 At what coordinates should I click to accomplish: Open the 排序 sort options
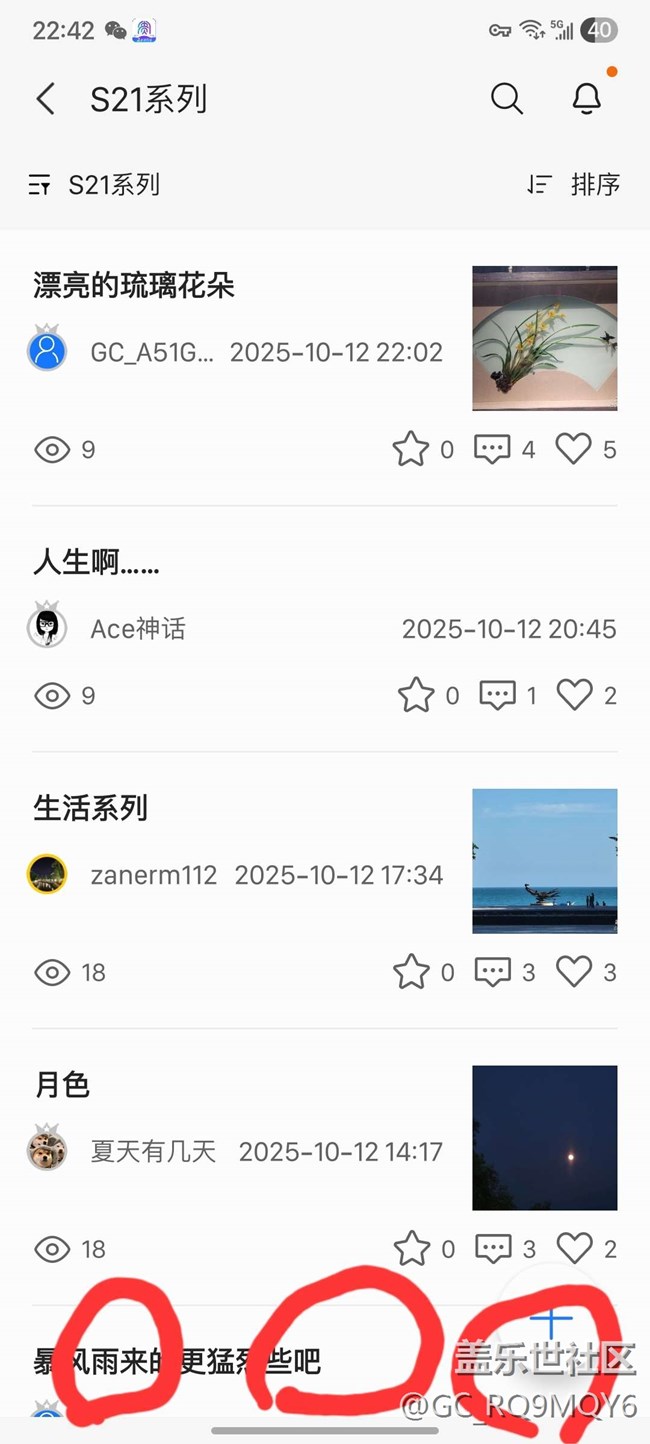574,185
